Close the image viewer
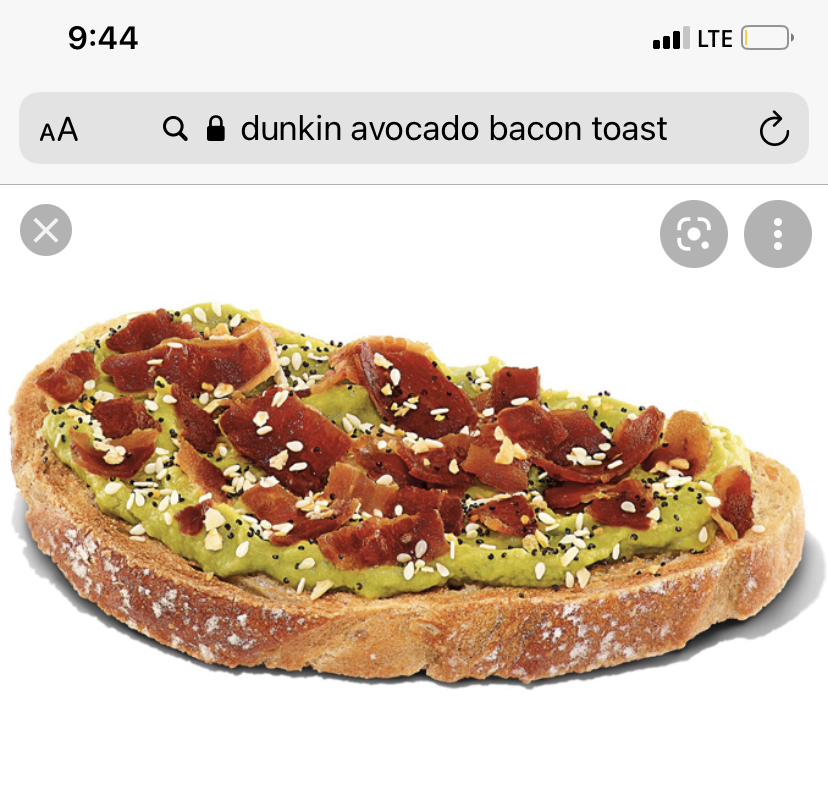 click(46, 231)
